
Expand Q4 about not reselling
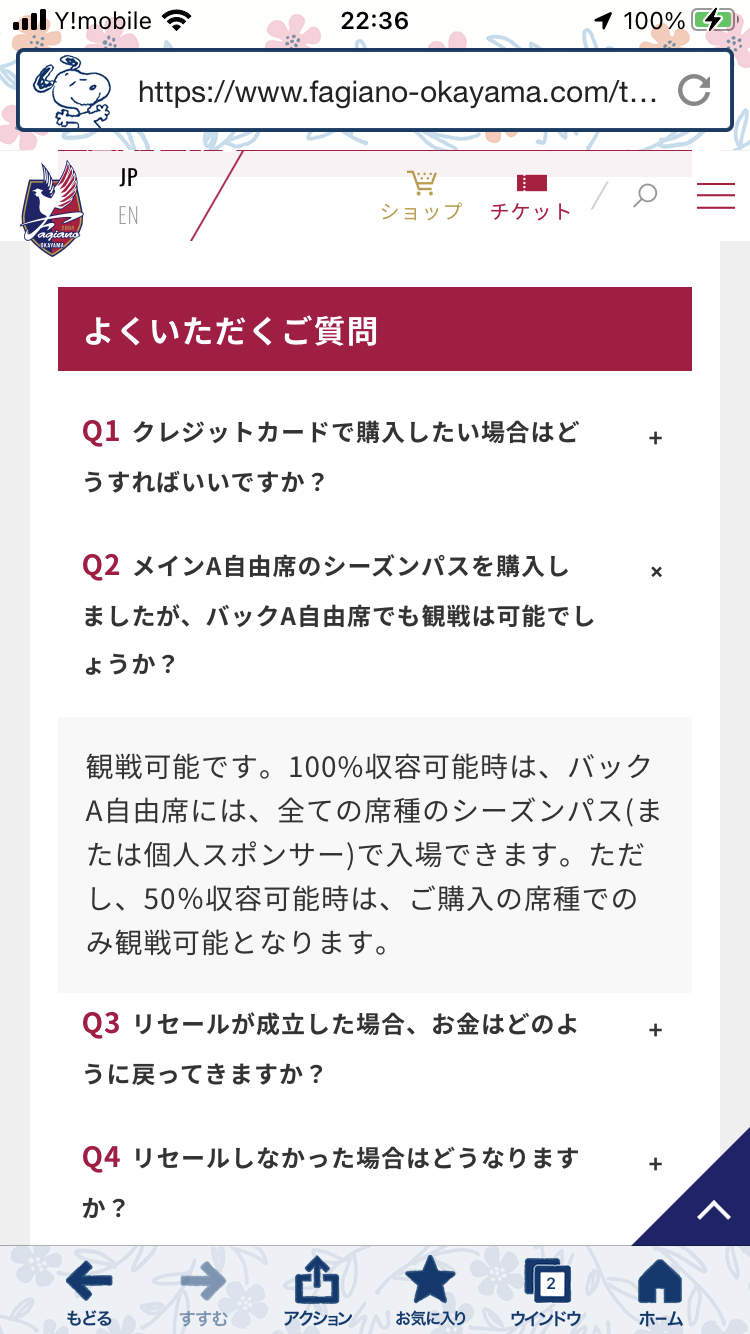655,1164
